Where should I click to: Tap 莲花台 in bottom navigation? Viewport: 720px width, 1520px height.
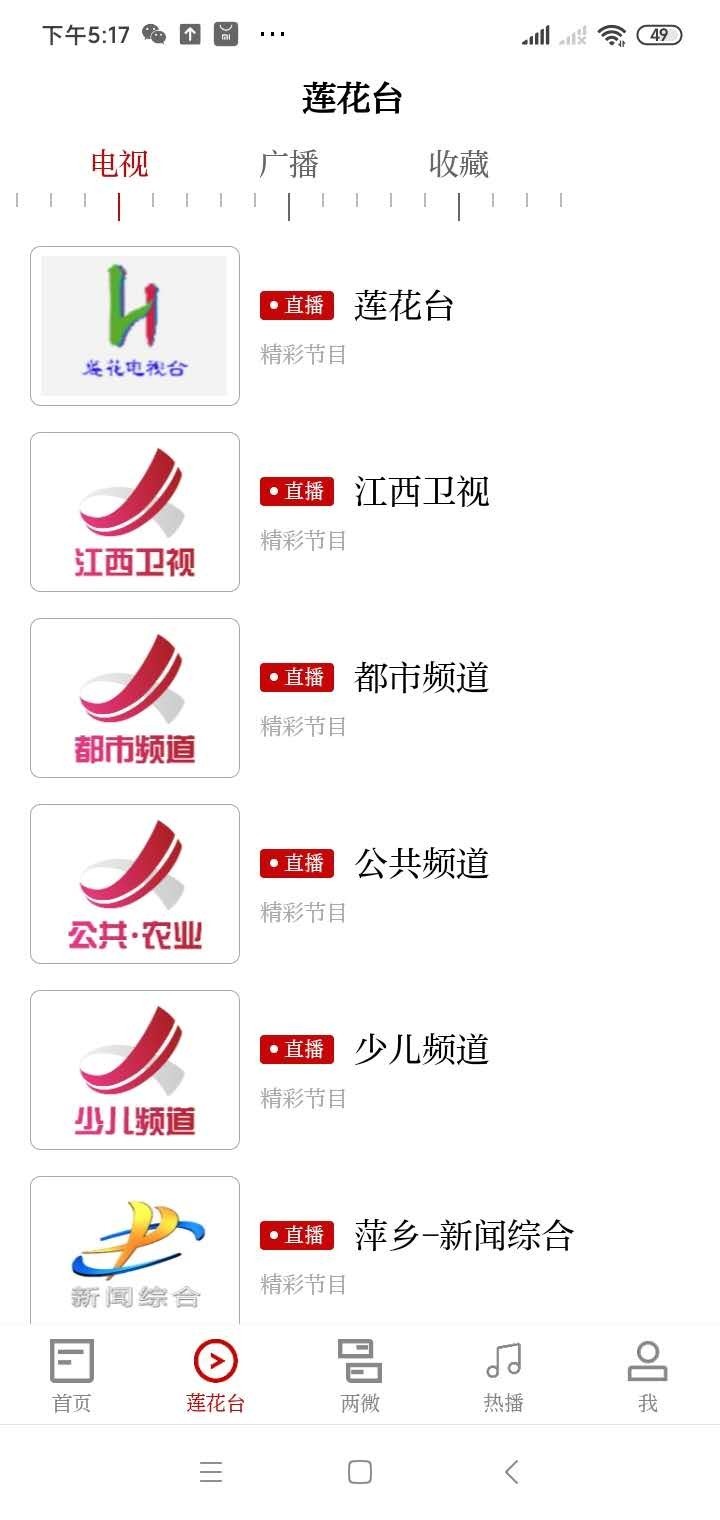coord(216,1376)
